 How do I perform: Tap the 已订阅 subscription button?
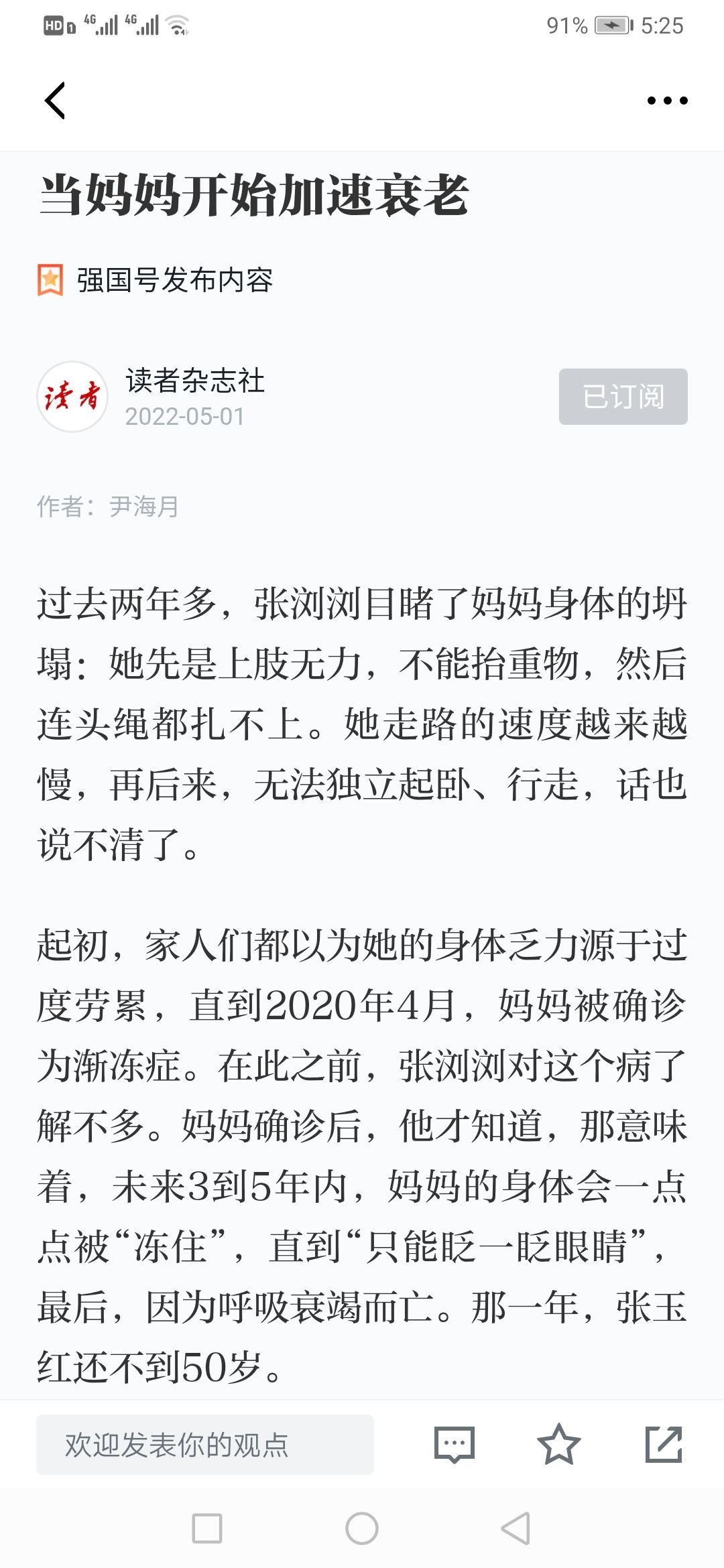[623, 397]
